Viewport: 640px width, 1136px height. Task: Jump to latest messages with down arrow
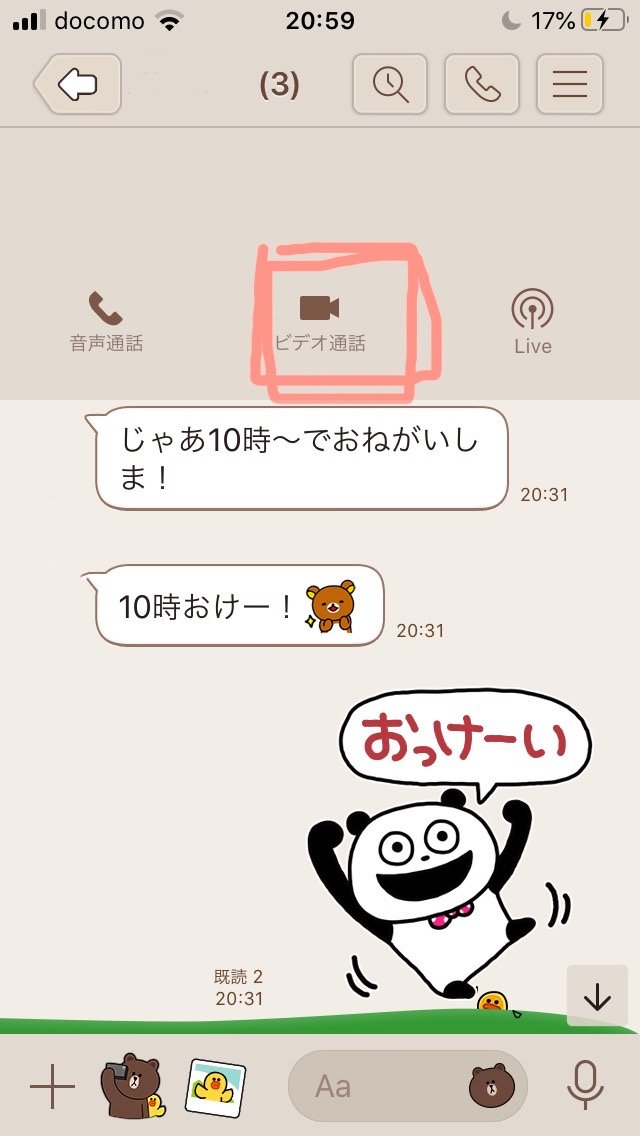click(597, 995)
